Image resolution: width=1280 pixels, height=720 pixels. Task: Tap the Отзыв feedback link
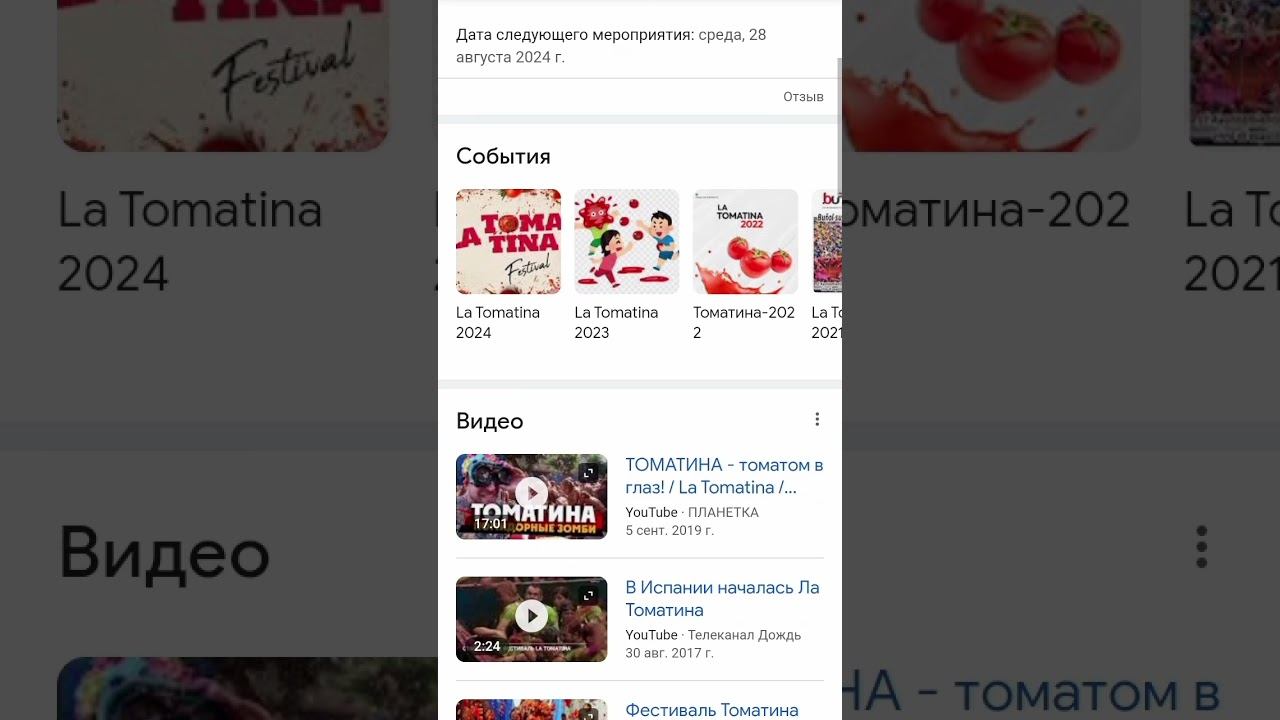(803, 97)
